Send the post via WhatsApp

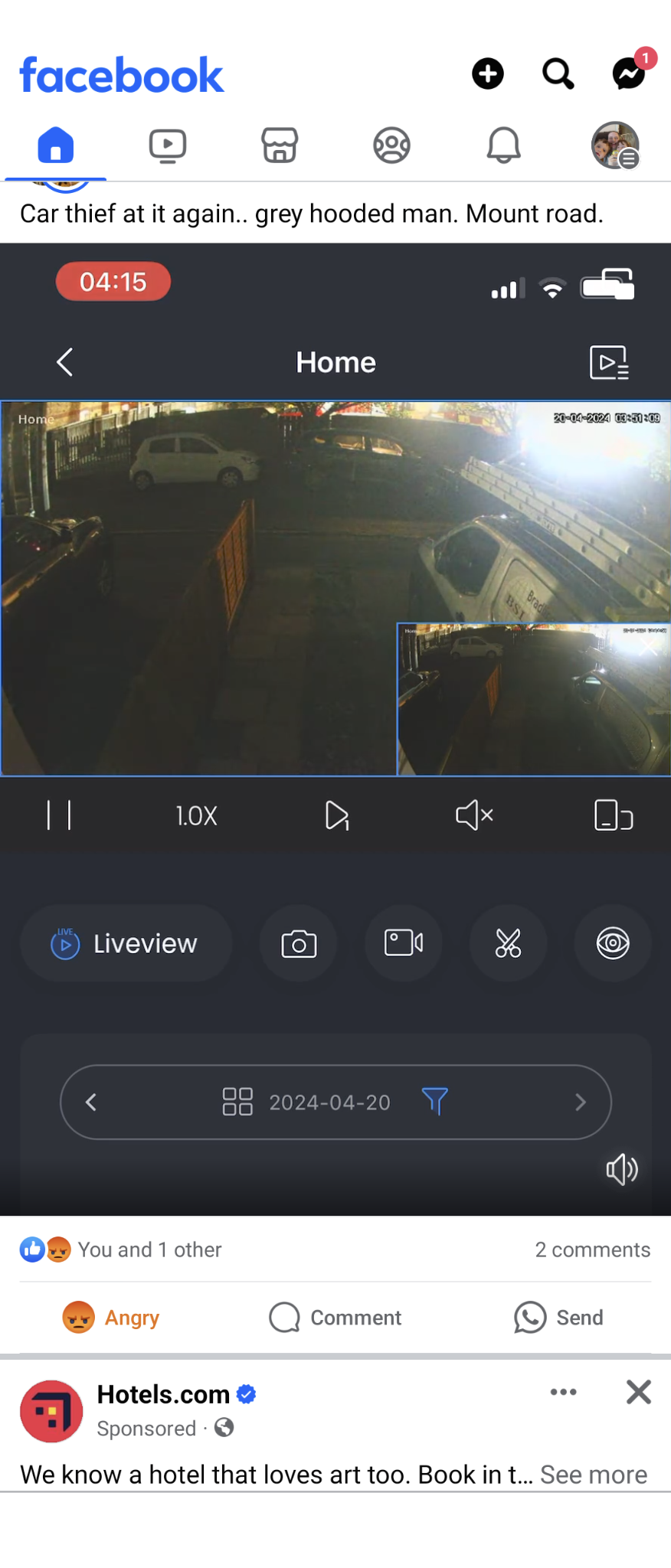(x=559, y=1318)
